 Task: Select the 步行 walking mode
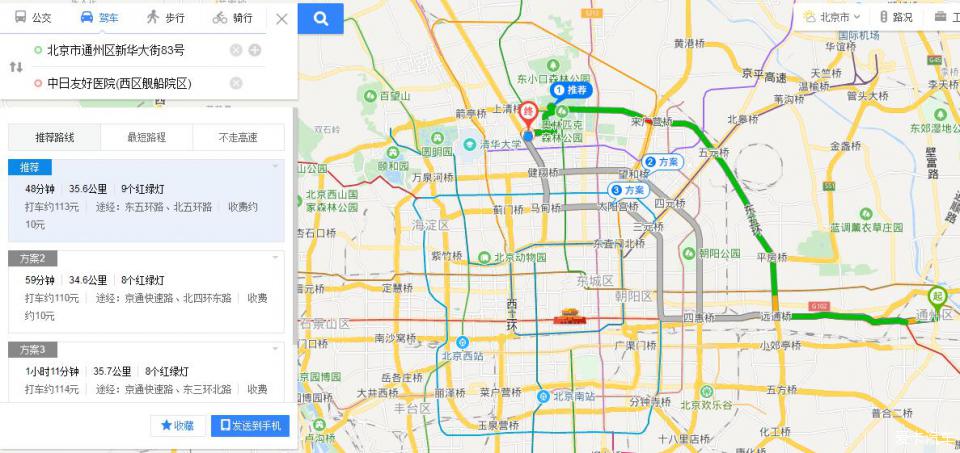tap(165, 18)
